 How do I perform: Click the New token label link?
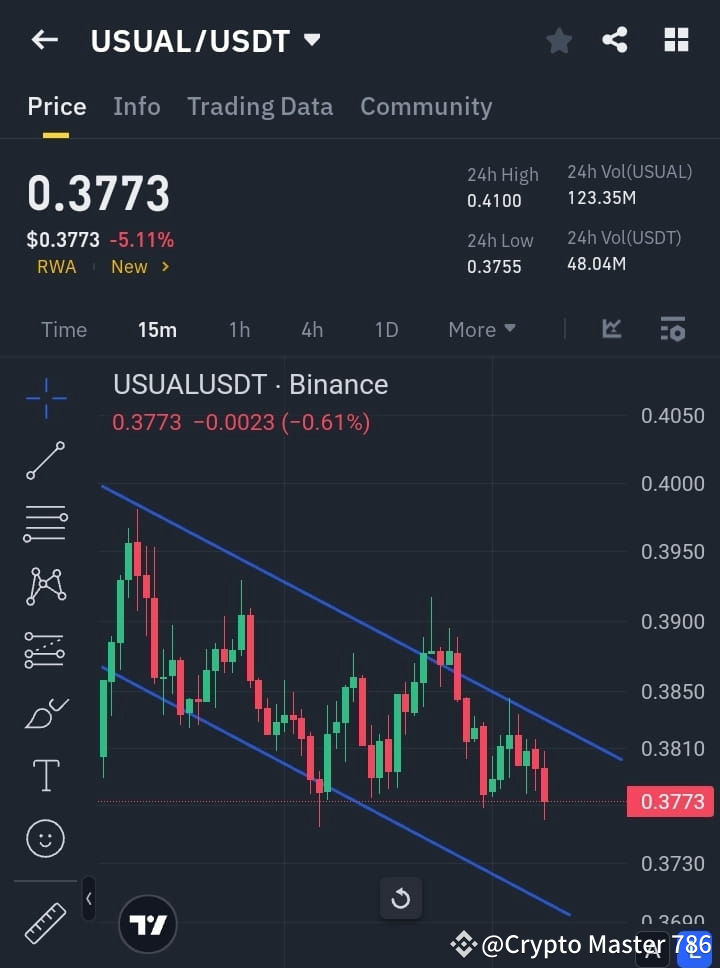(130, 267)
